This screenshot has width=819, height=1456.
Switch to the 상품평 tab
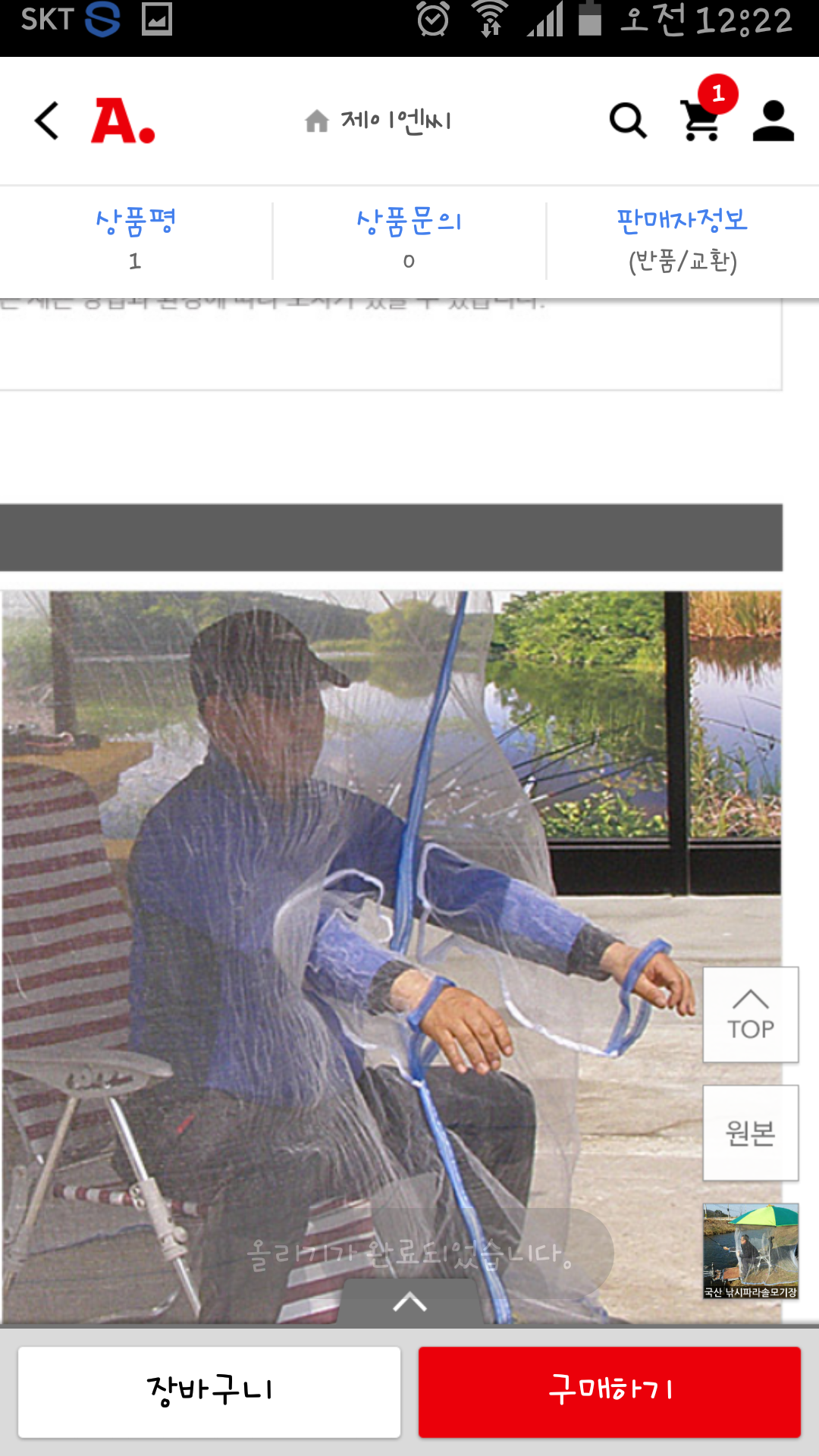point(136,240)
